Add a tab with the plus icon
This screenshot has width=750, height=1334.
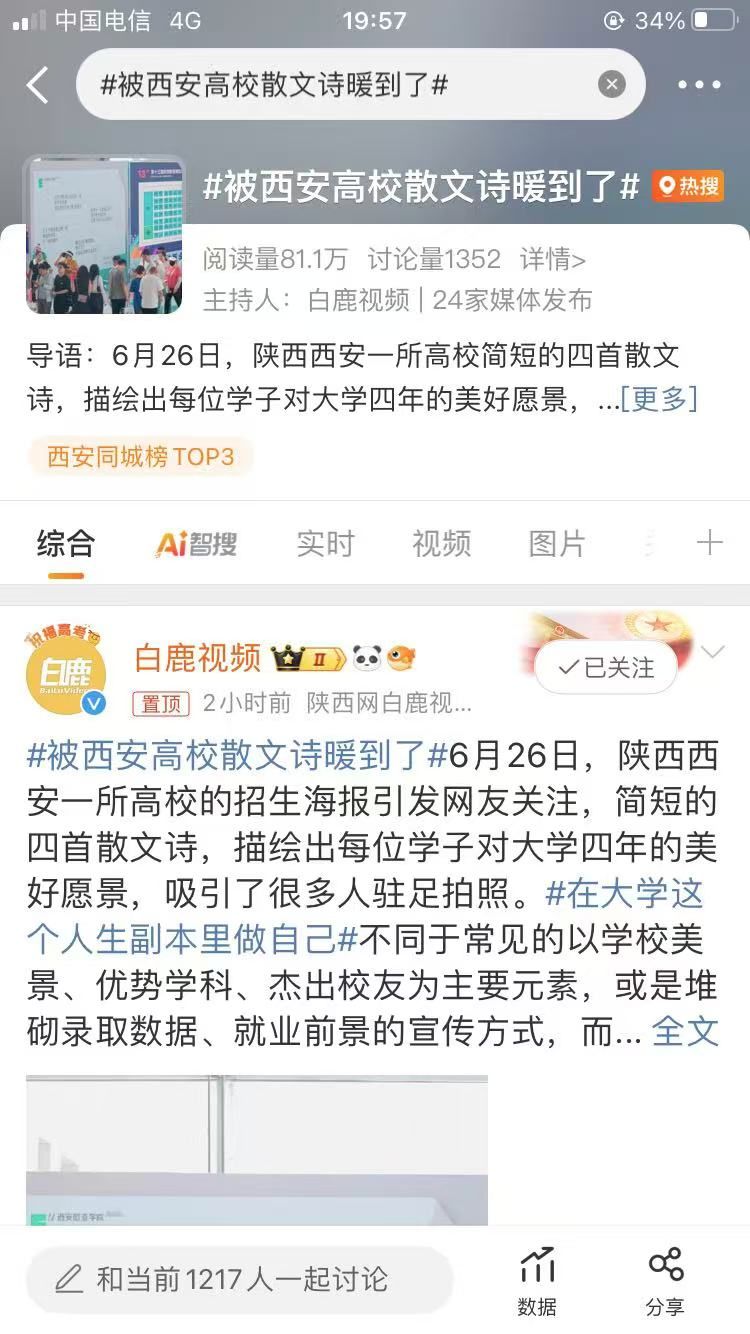point(709,543)
